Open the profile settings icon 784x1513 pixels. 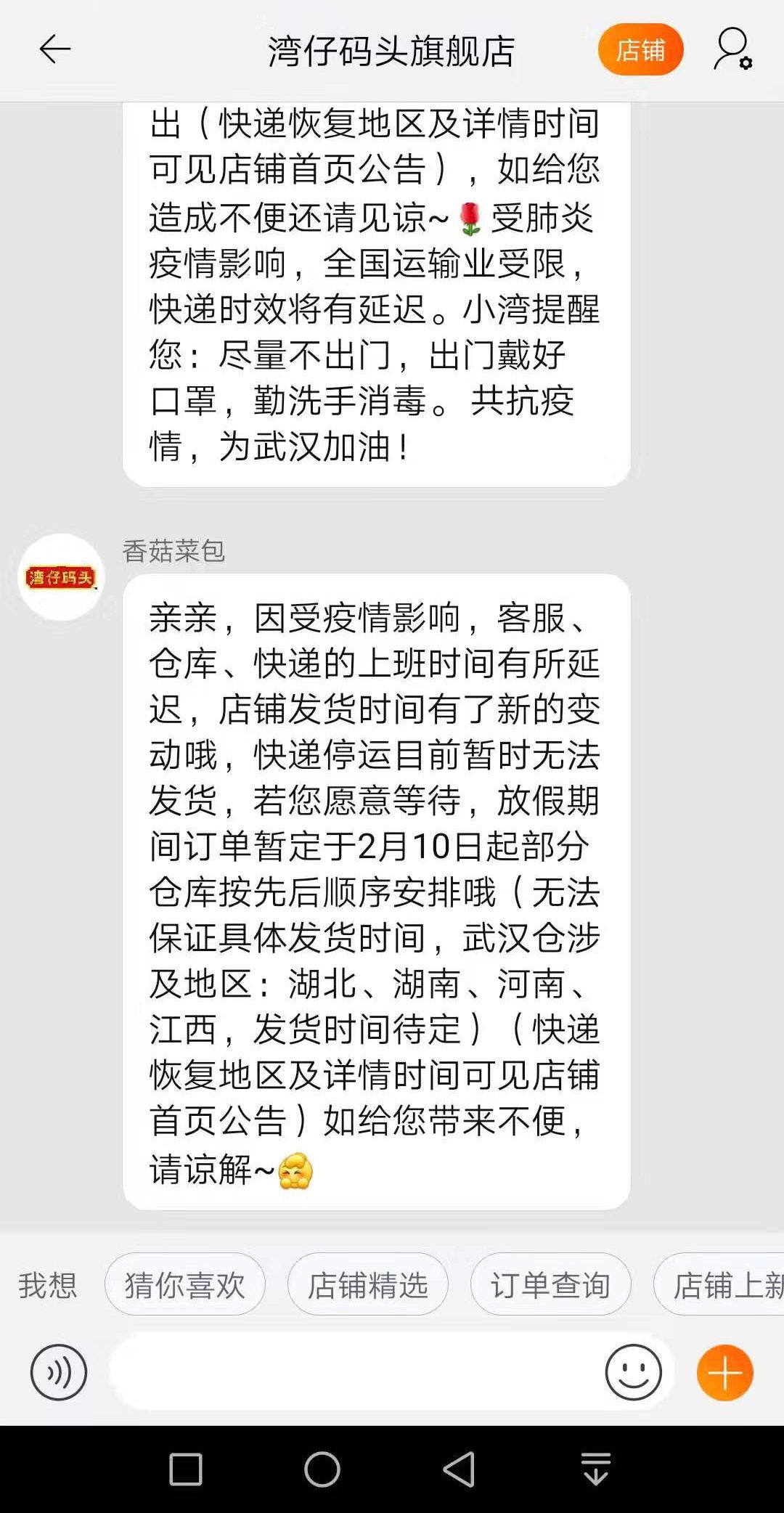point(732,49)
